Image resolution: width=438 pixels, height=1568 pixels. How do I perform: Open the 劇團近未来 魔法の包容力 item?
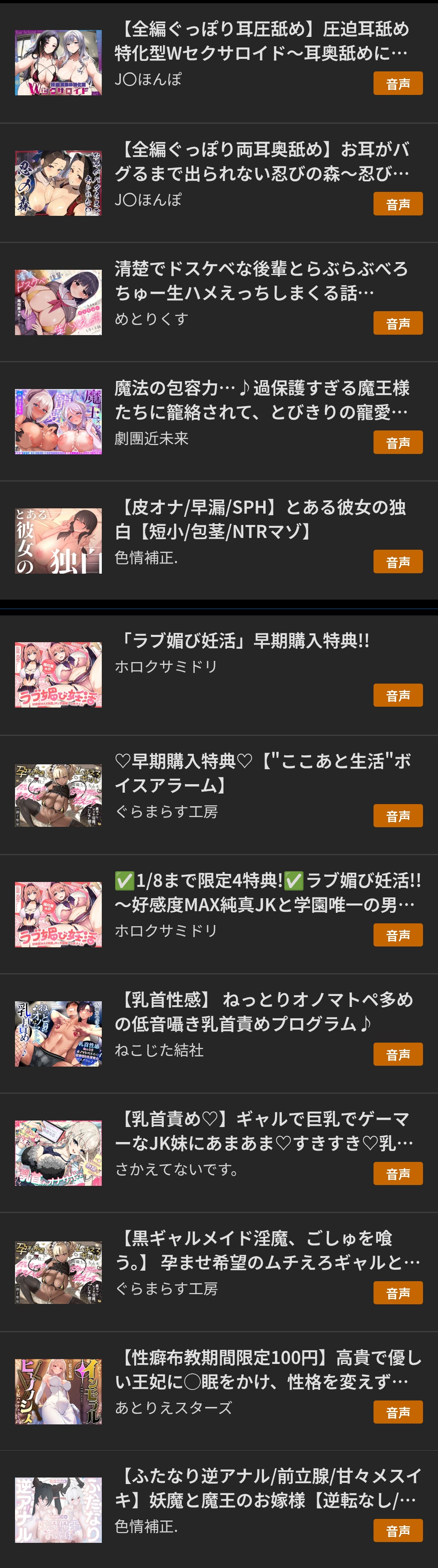pyautogui.click(x=262, y=400)
